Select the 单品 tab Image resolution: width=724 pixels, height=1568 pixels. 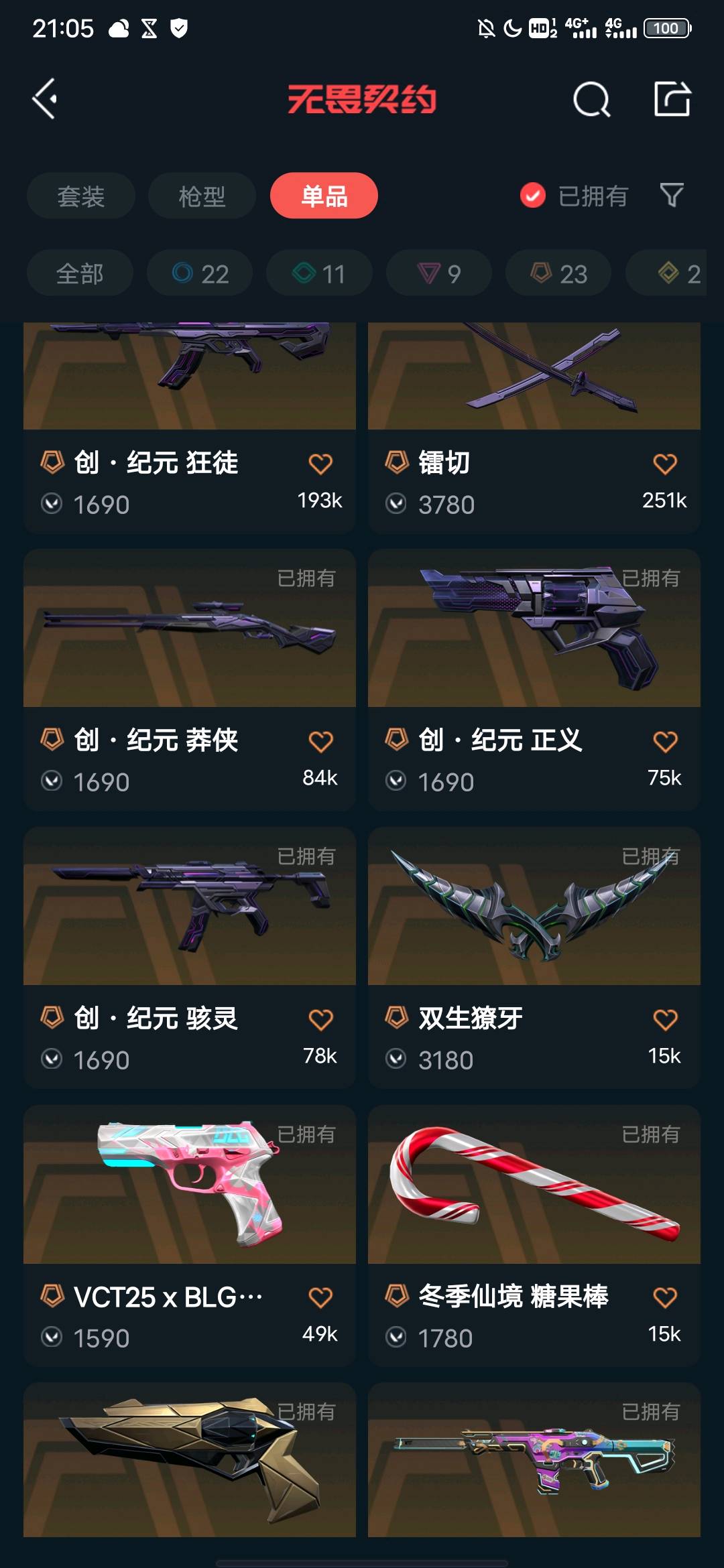[324, 196]
